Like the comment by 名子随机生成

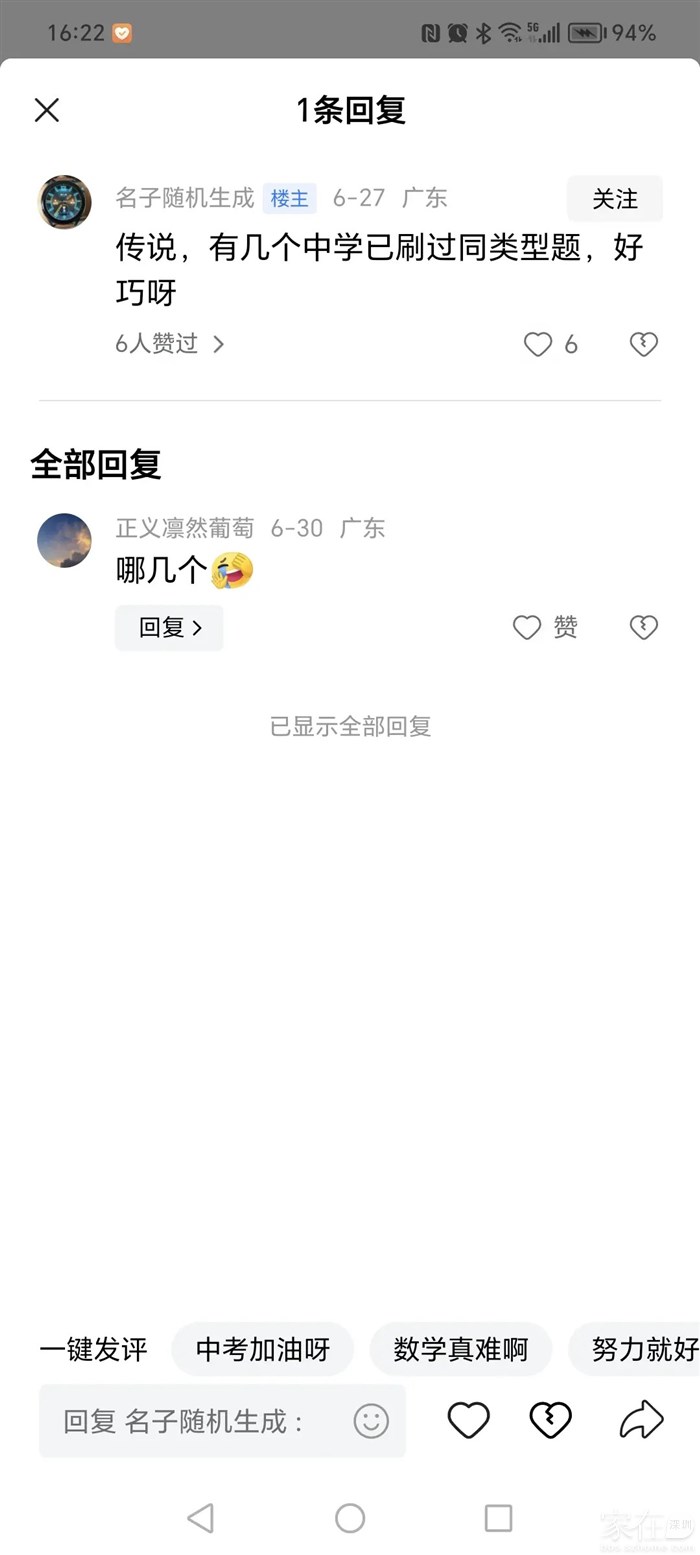(x=539, y=345)
